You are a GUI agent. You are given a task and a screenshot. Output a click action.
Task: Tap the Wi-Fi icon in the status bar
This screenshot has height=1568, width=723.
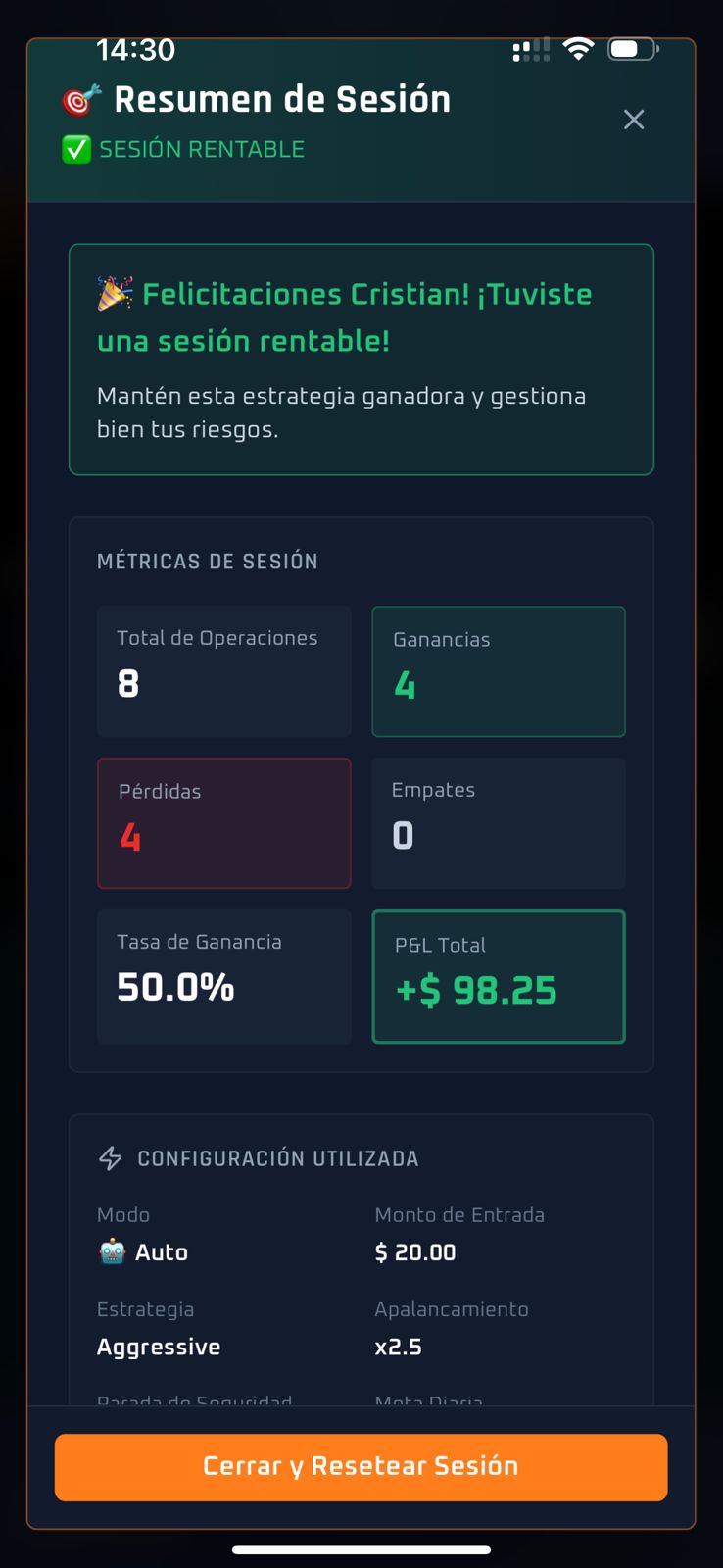578,49
